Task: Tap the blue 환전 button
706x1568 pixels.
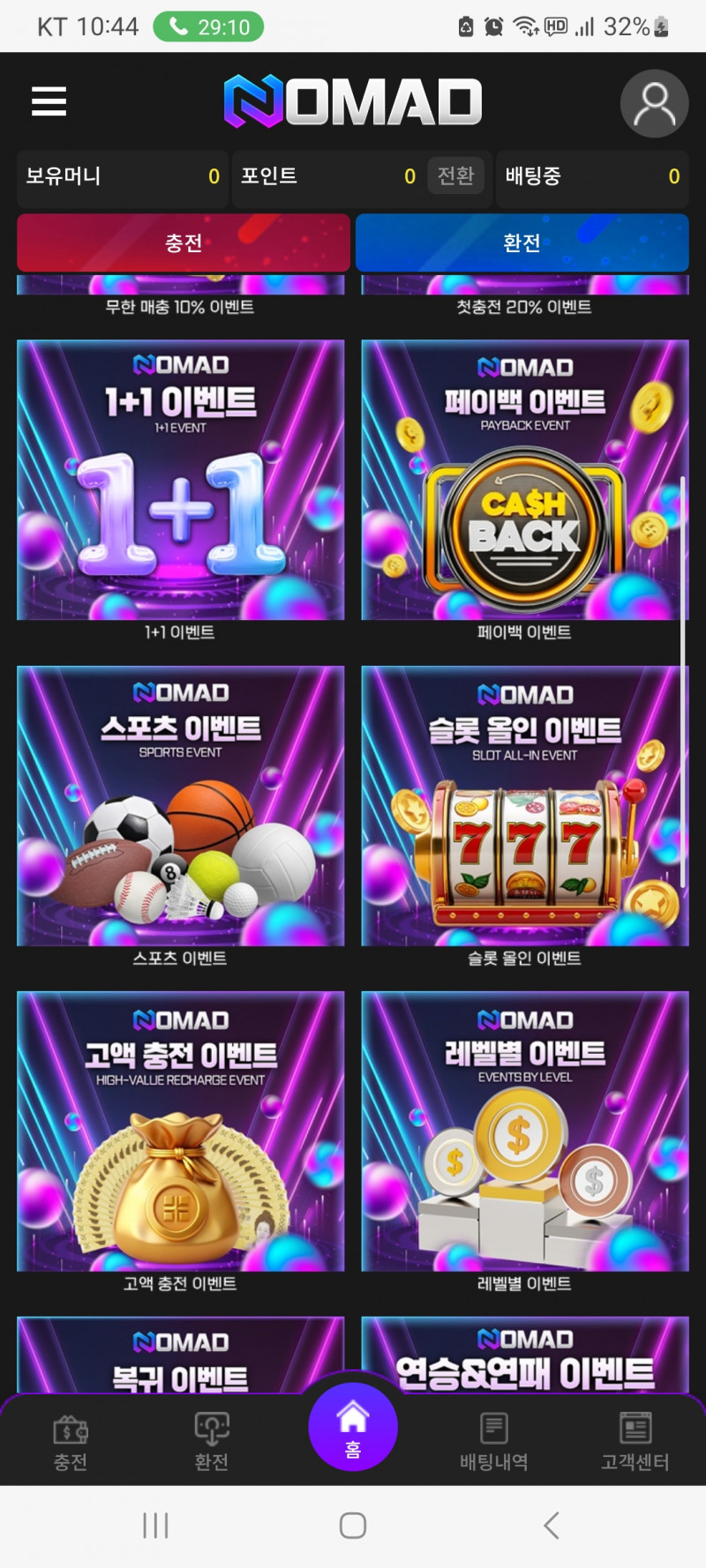Action: (522, 243)
